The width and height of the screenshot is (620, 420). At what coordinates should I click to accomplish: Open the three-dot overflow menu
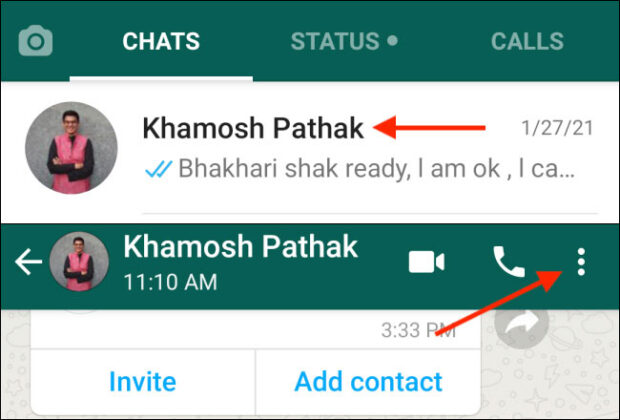(x=582, y=262)
